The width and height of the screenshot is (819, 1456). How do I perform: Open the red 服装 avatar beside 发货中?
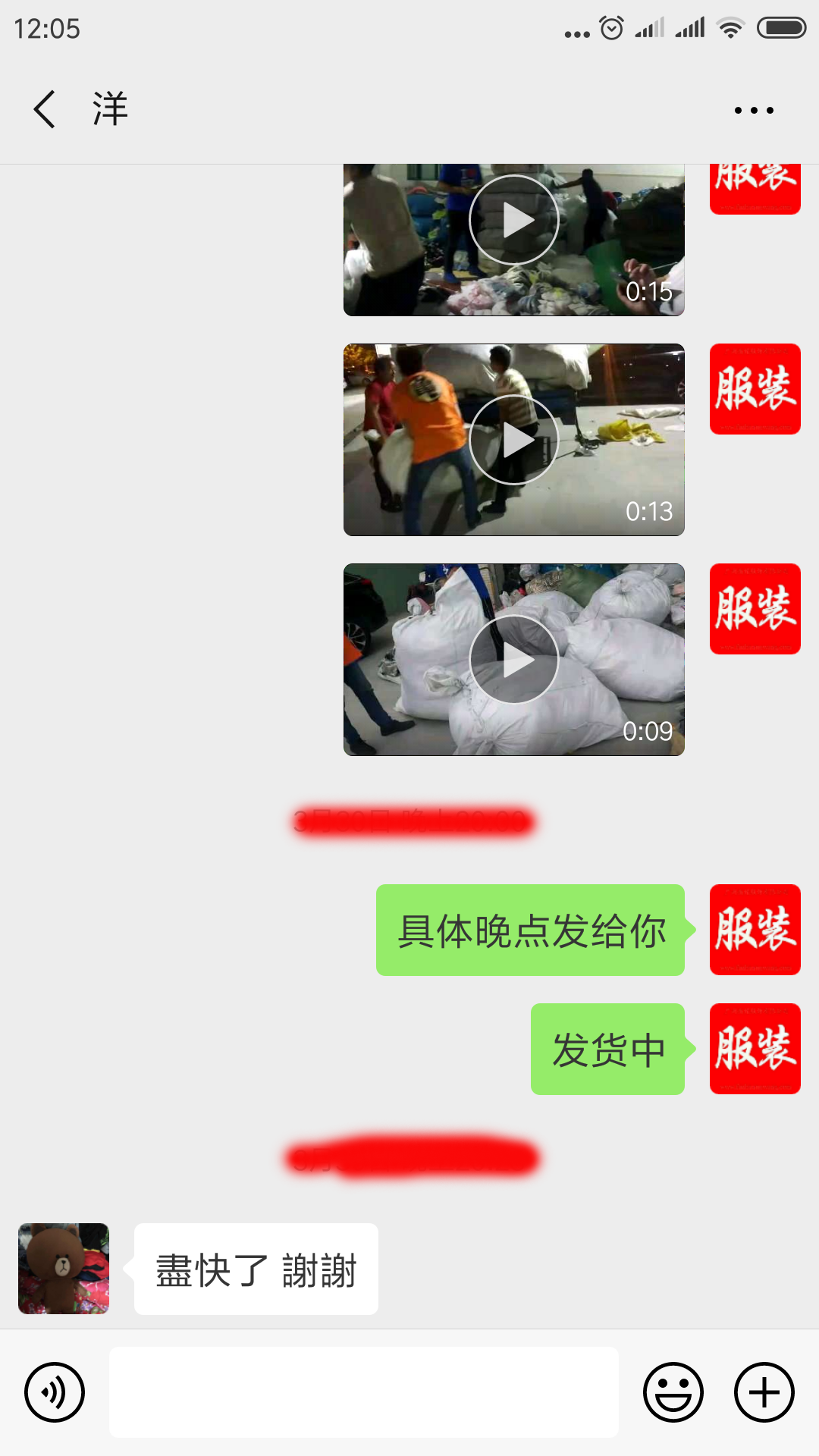point(755,1049)
